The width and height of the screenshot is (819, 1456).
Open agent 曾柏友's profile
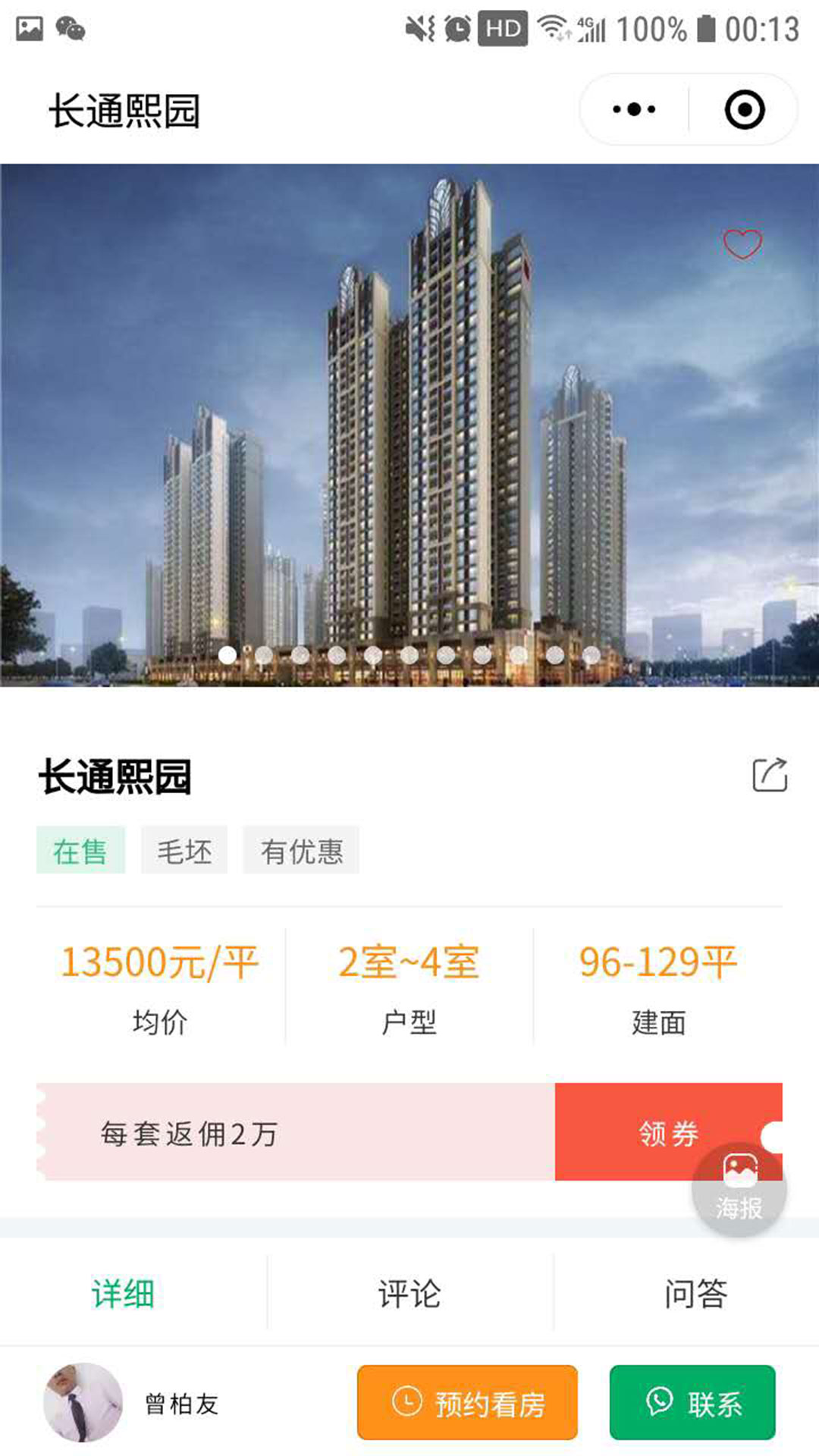(83, 1403)
